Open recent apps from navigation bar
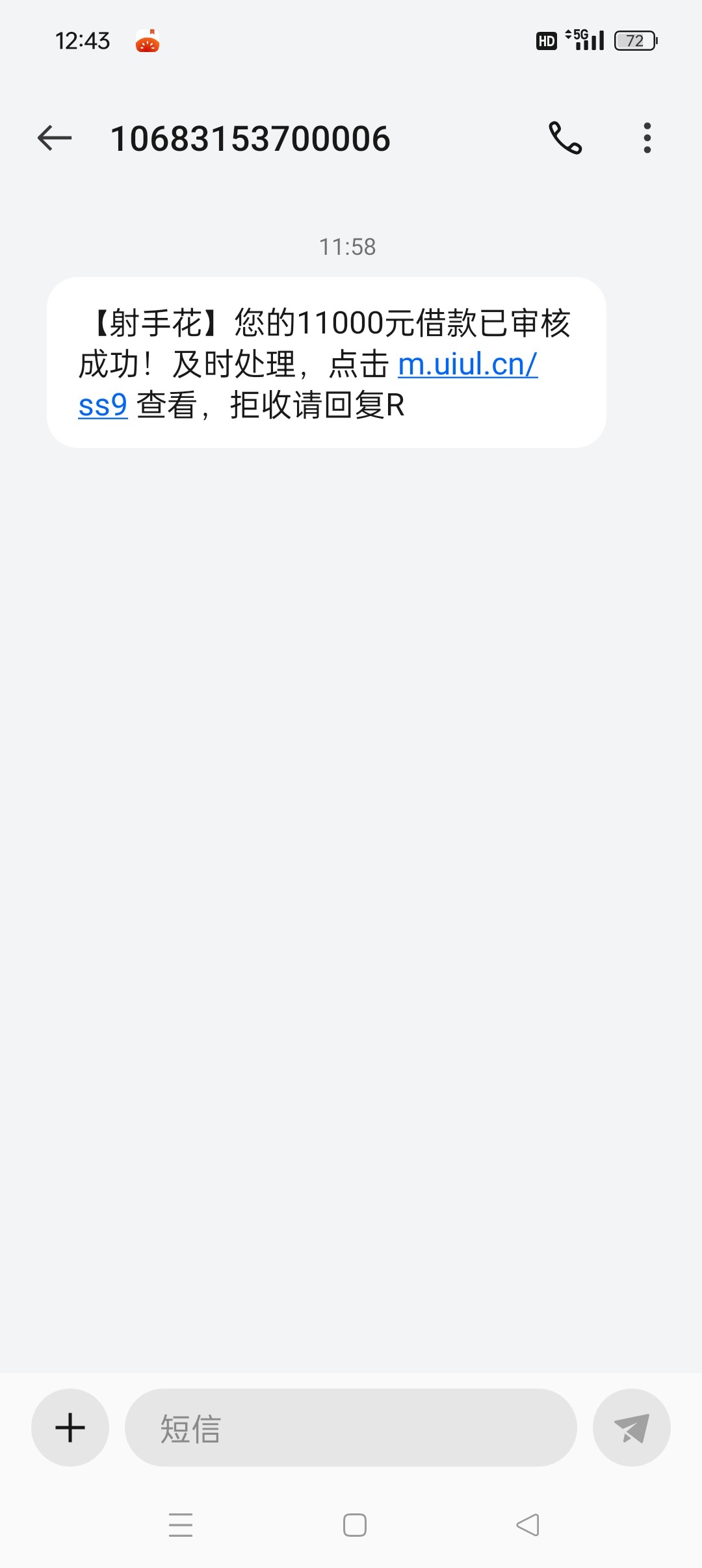The height and width of the screenshot is (1568, 702). (x=181, y=1524)
